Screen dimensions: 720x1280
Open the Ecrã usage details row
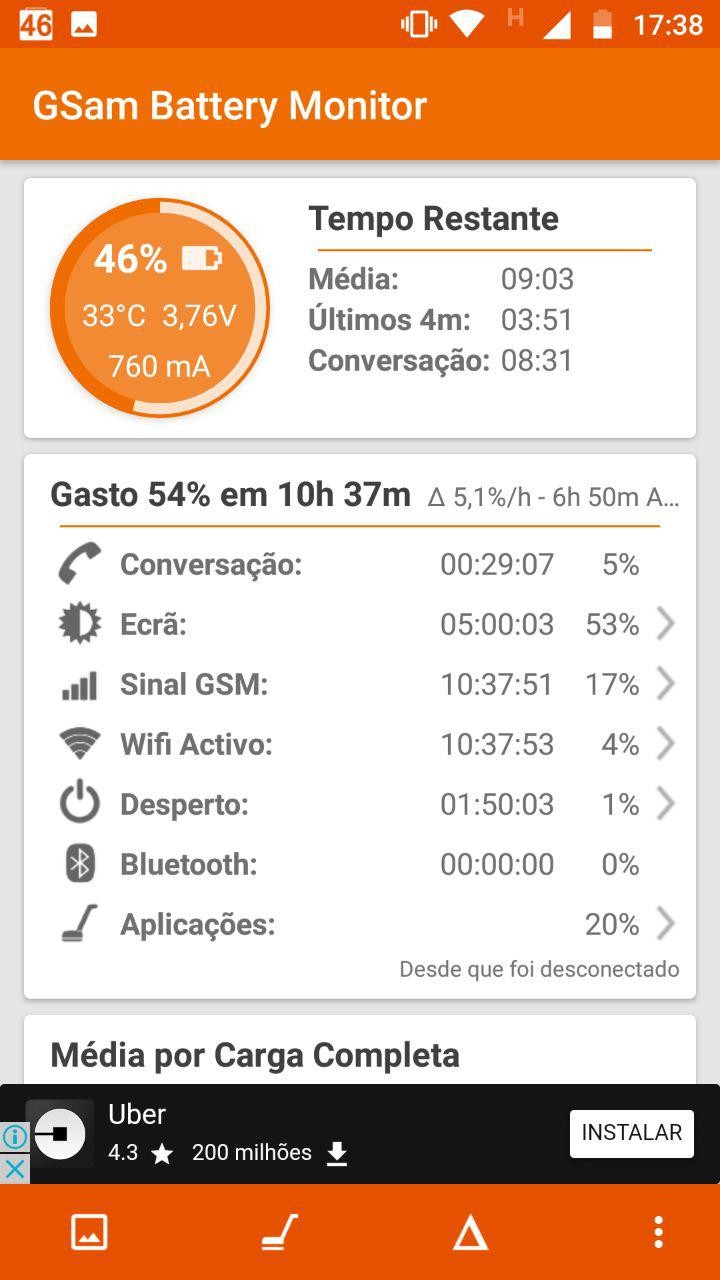point(360,624)
